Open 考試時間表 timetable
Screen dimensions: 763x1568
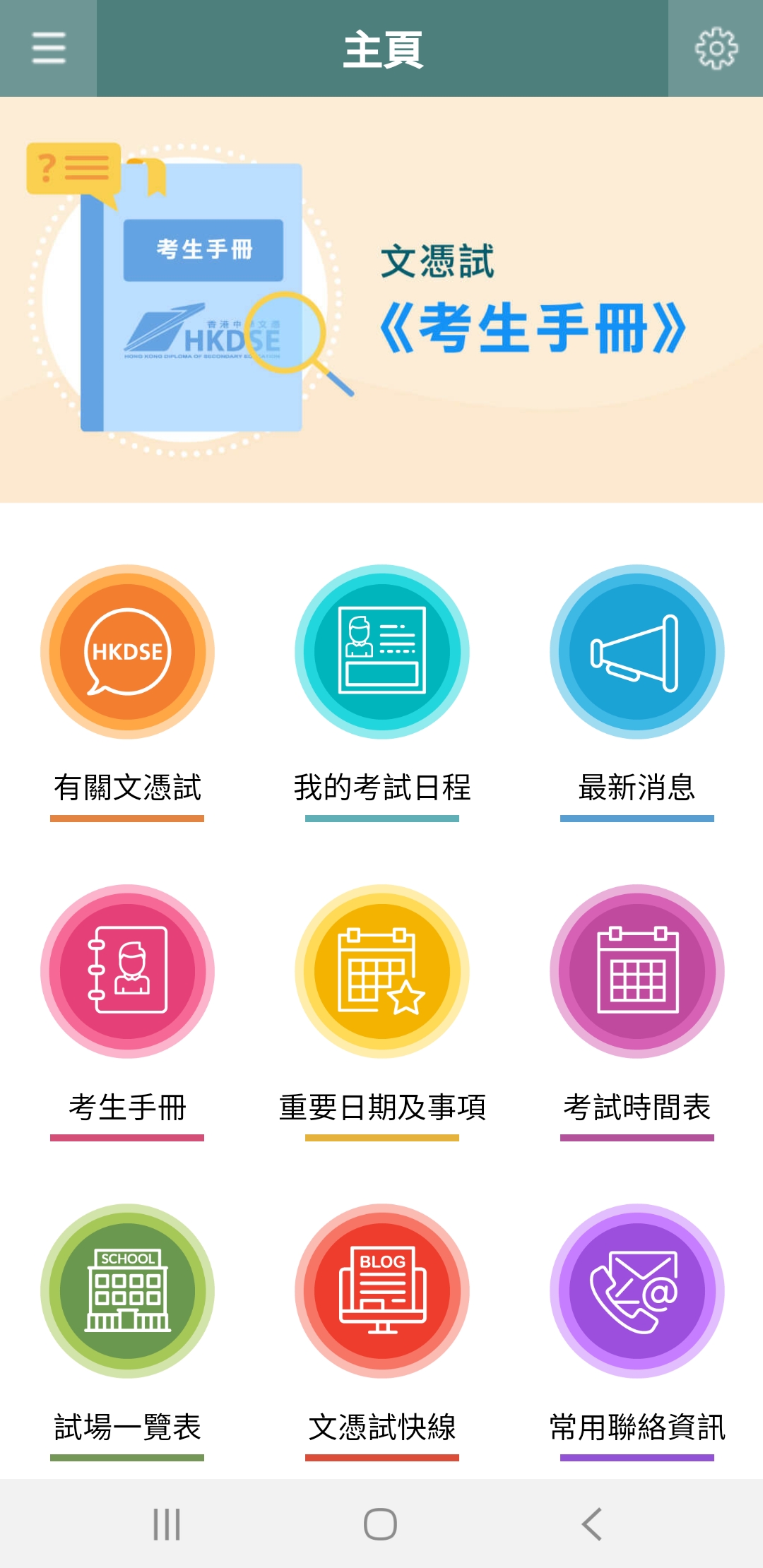pos(637,971)
